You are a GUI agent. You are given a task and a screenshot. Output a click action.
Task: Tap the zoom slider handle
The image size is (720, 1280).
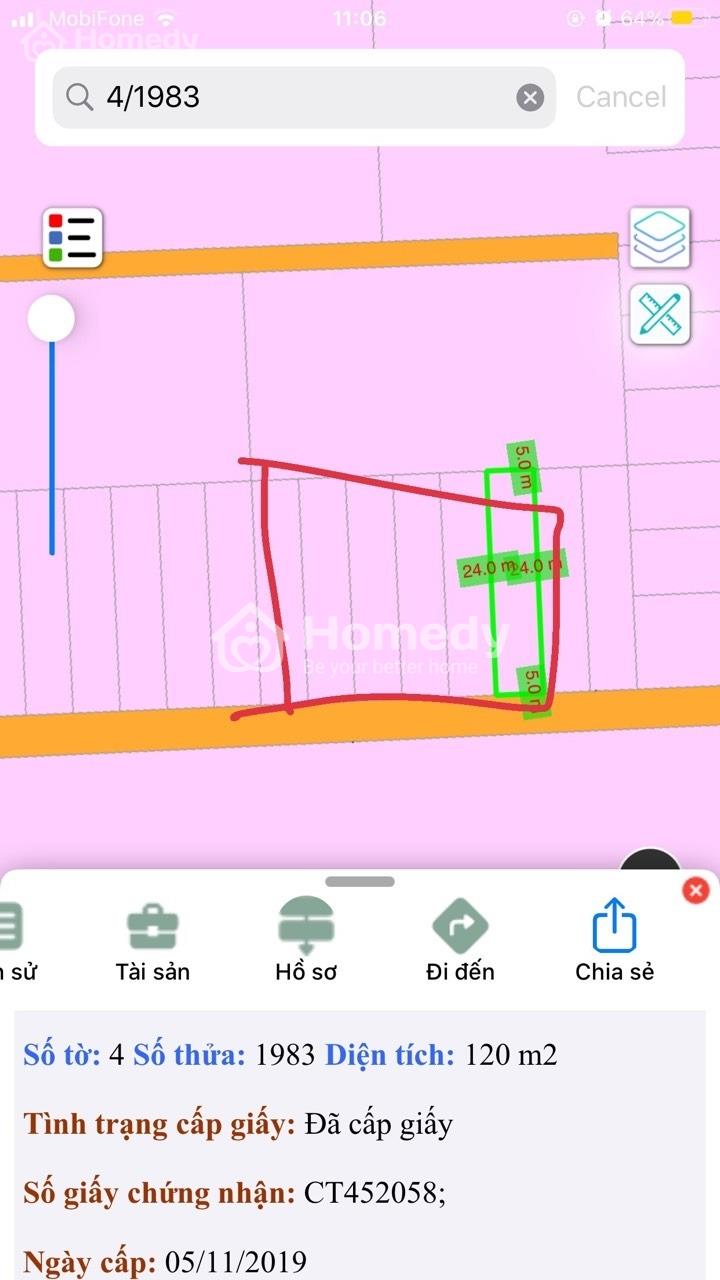(x=51, y=320)
